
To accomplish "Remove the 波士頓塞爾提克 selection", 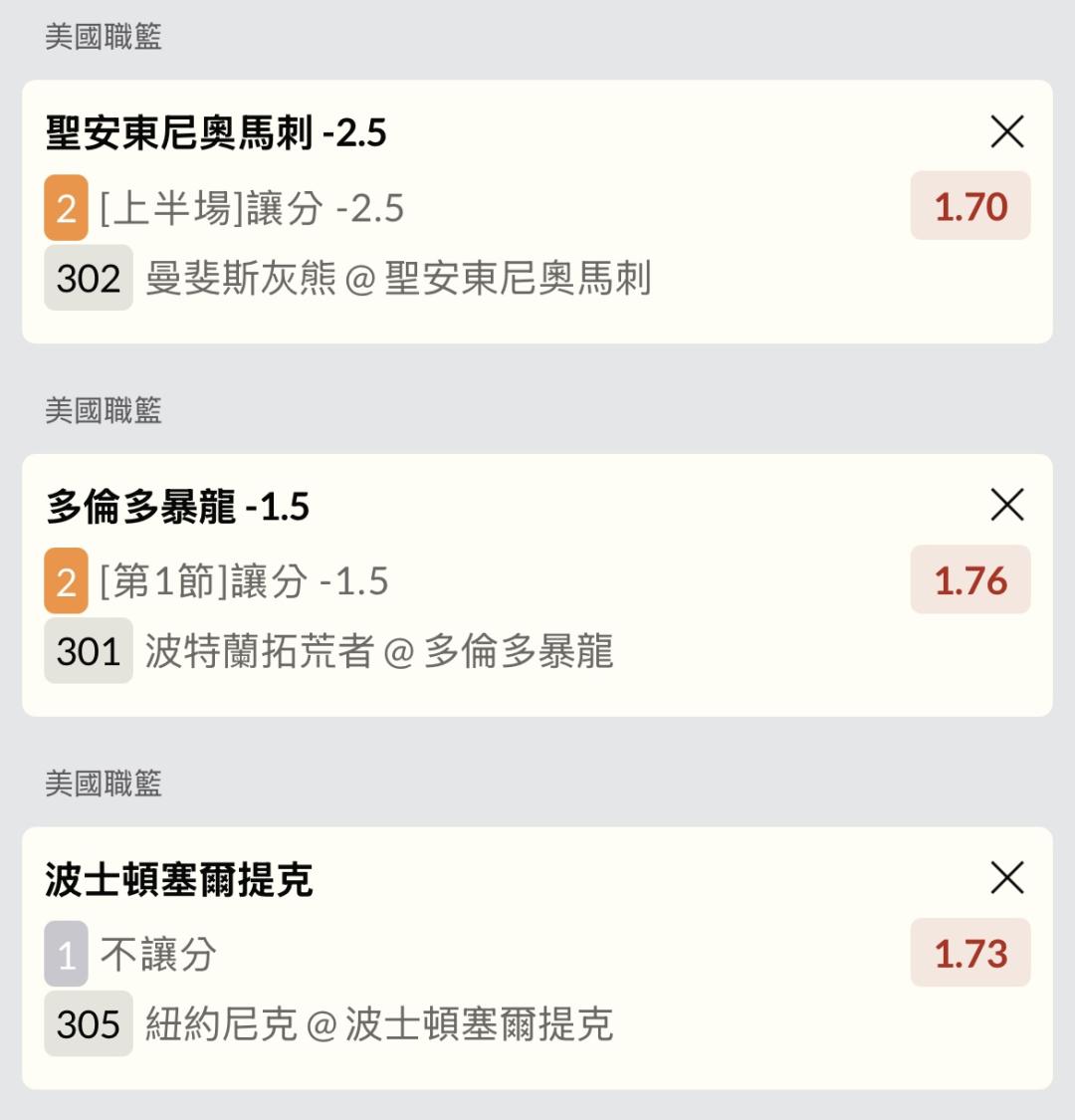I will tap(1007, 878).
